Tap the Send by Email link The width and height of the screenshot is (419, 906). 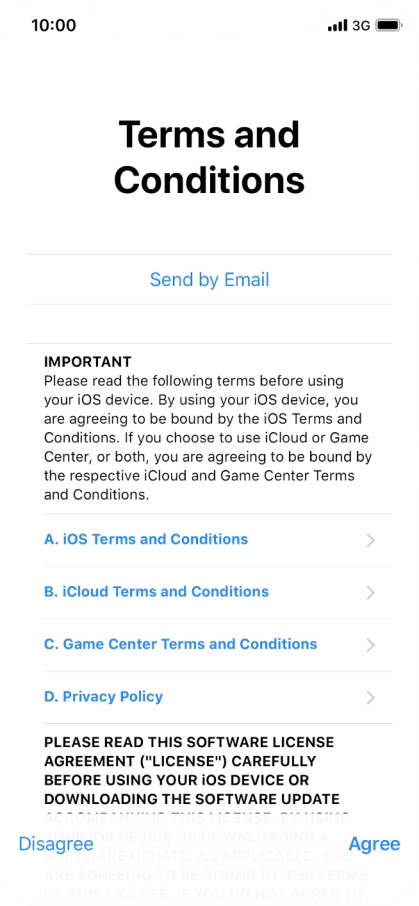coord(209,280)
